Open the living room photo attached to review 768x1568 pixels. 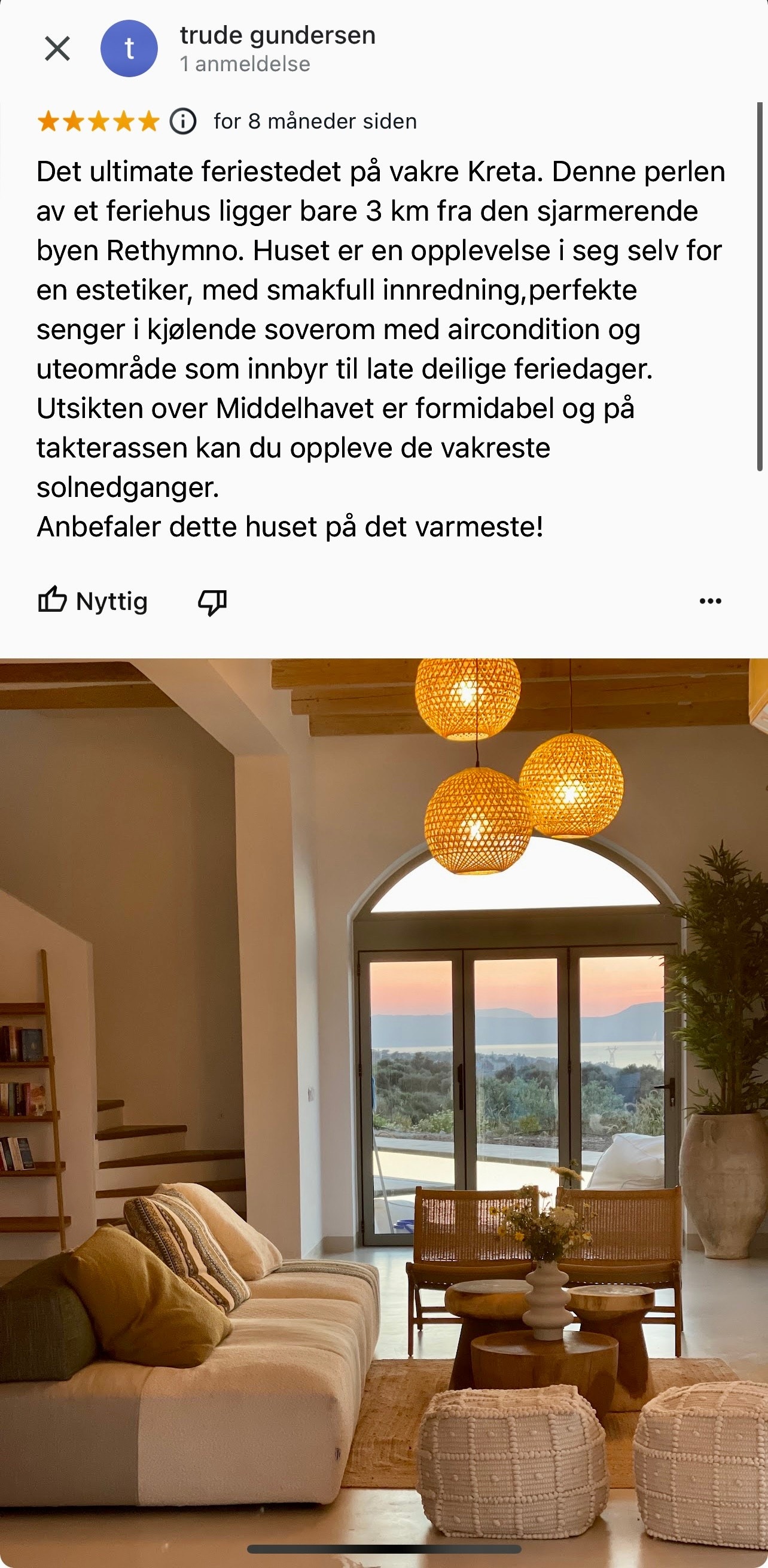pos(383,1096)
